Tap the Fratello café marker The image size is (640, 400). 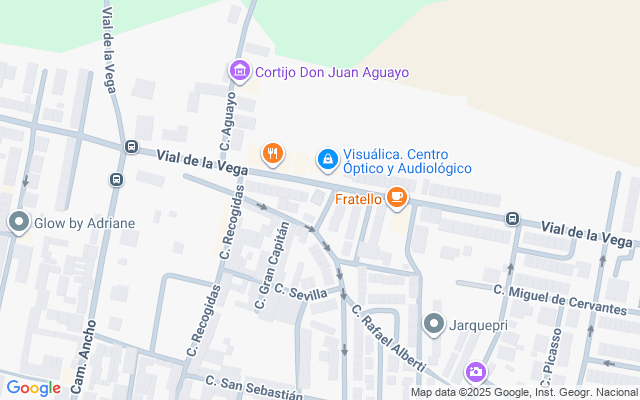(x=397, y=198)
